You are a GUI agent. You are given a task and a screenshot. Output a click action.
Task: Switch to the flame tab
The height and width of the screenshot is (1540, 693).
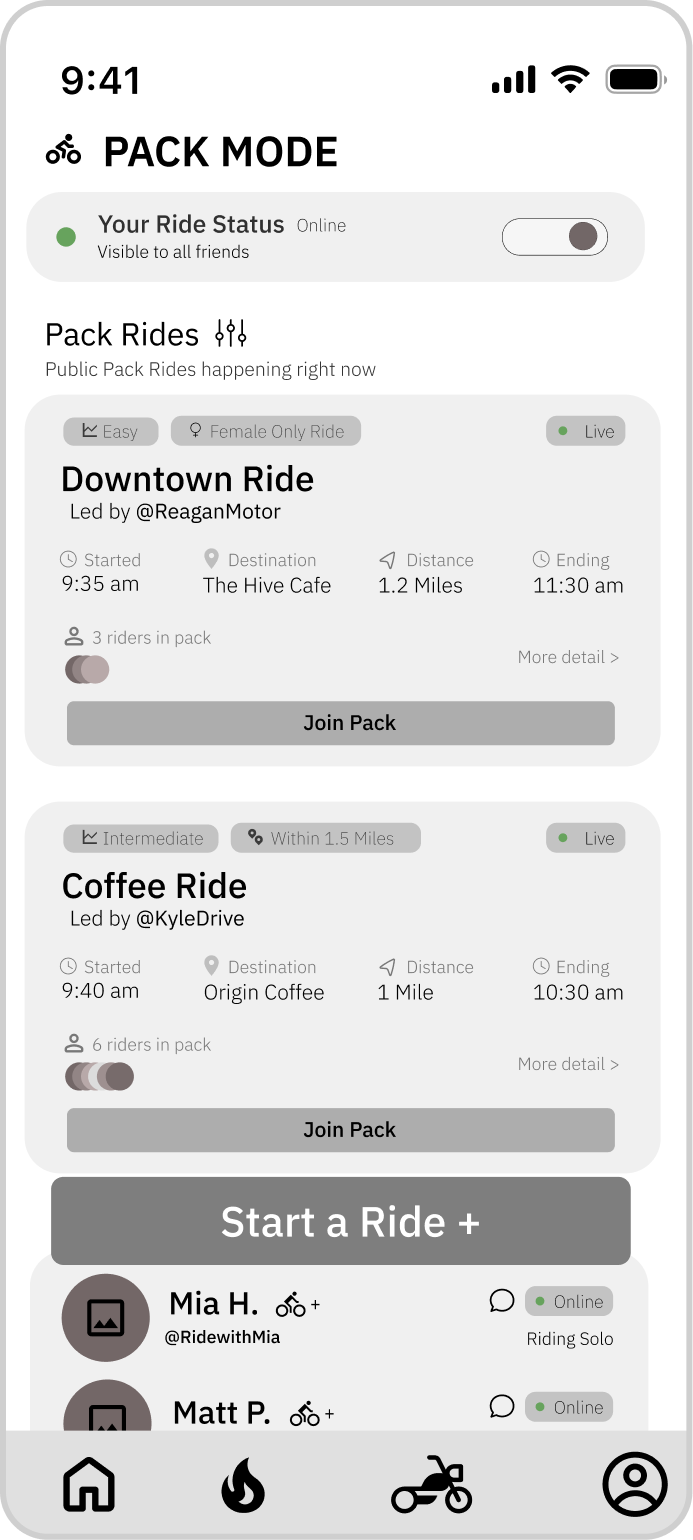pos(243,1485)
